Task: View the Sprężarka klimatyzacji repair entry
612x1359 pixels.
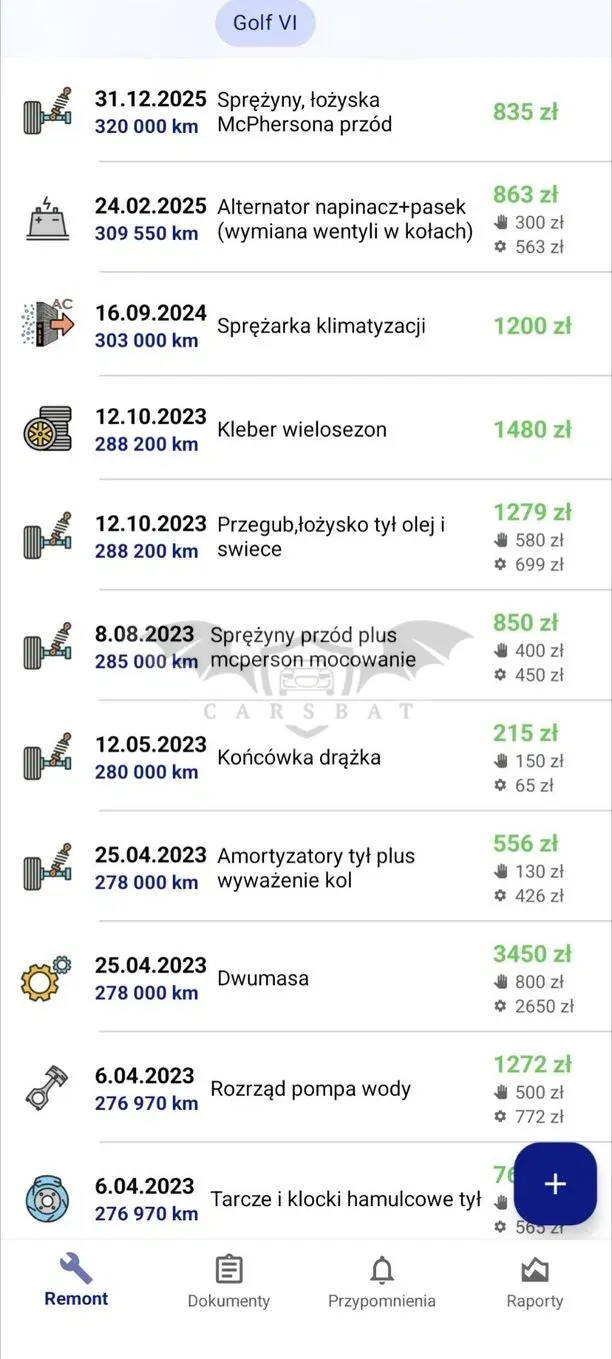Action: (x=306, y=325)
